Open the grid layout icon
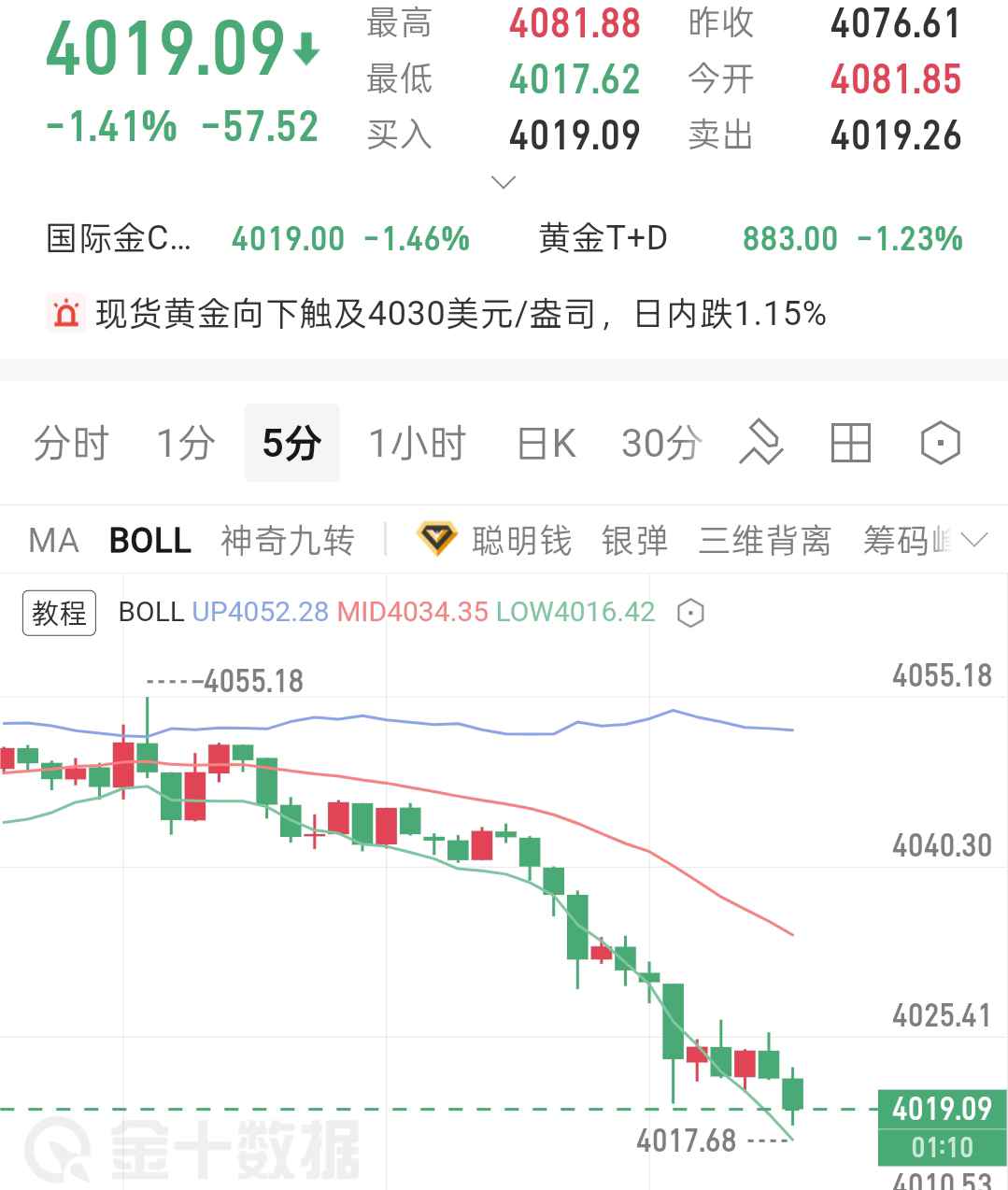The image size is (1008, 1190). tap(850, 443)
